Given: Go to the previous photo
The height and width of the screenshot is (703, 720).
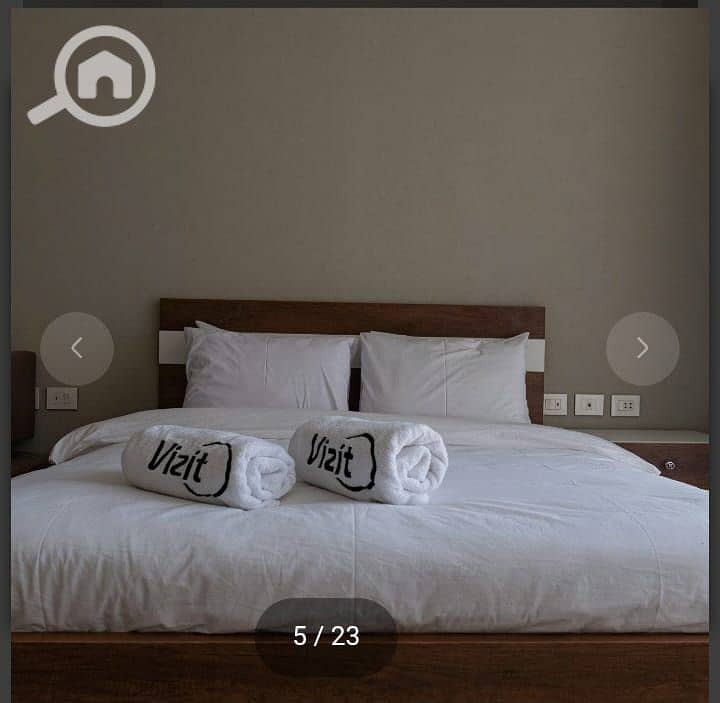Looking at the screenshot, I should click(77, 348).
